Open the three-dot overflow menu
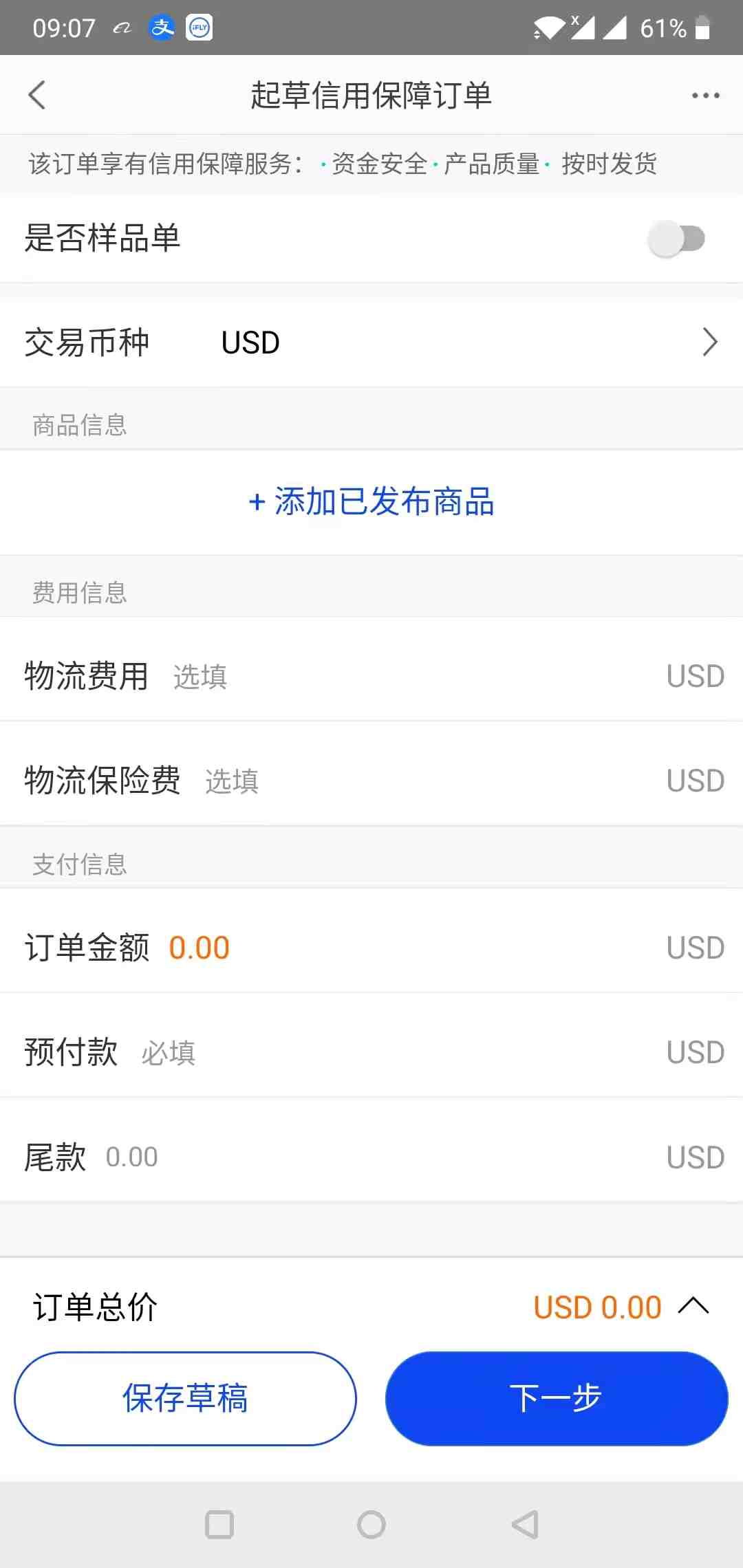Screen dimensions: 743x1568 coord(706,96)
